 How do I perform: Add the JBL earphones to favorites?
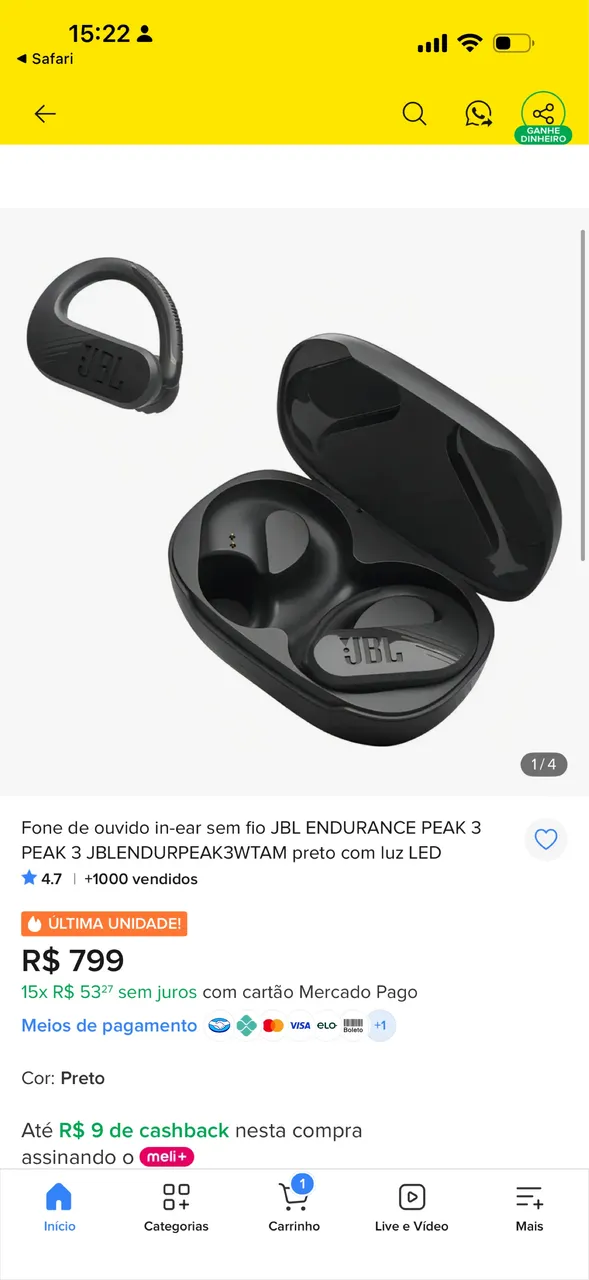pos(546,840)
